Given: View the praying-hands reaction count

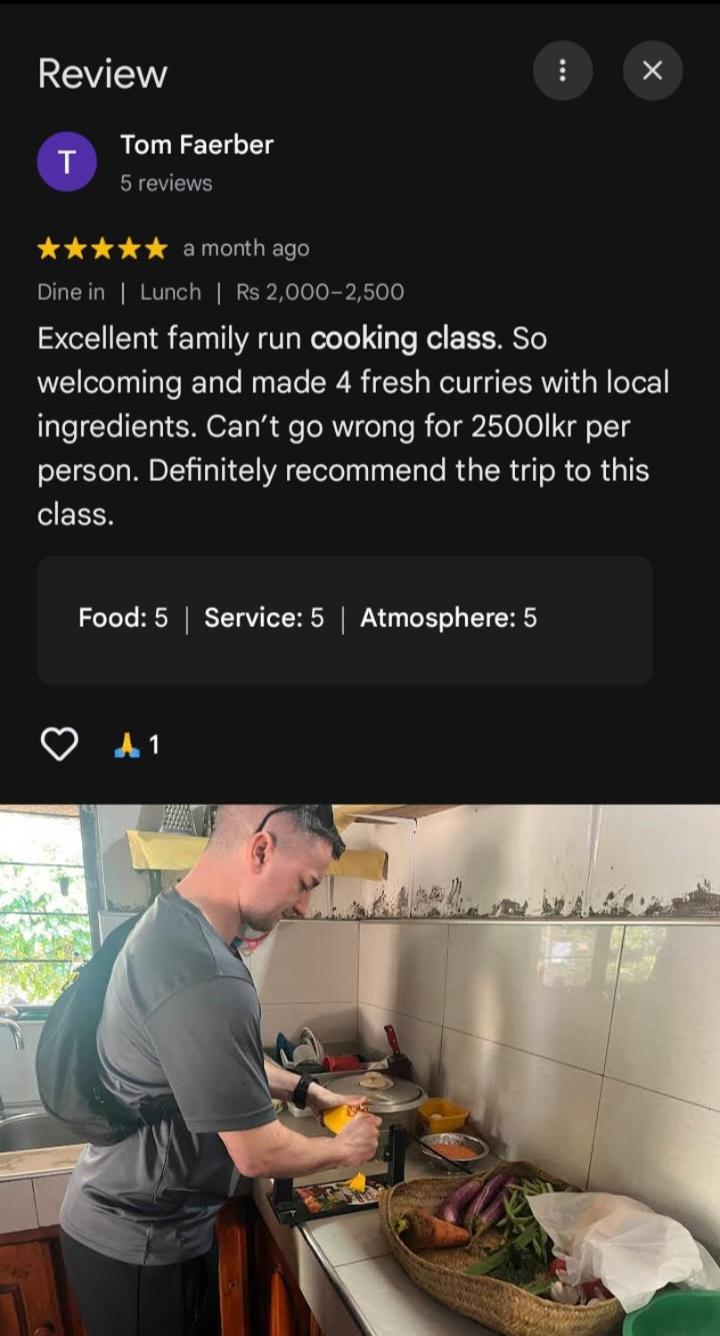Looking at the screenshot, I should click(137, 745).
